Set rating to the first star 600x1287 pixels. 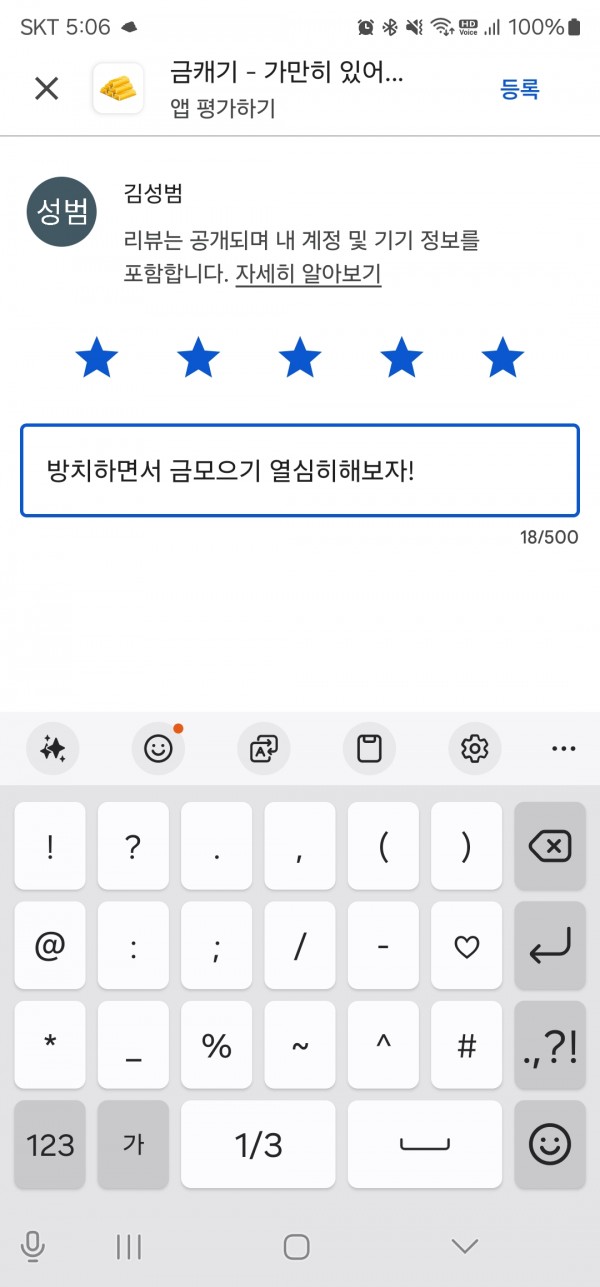pyautogui.click(x=97, y=357)
